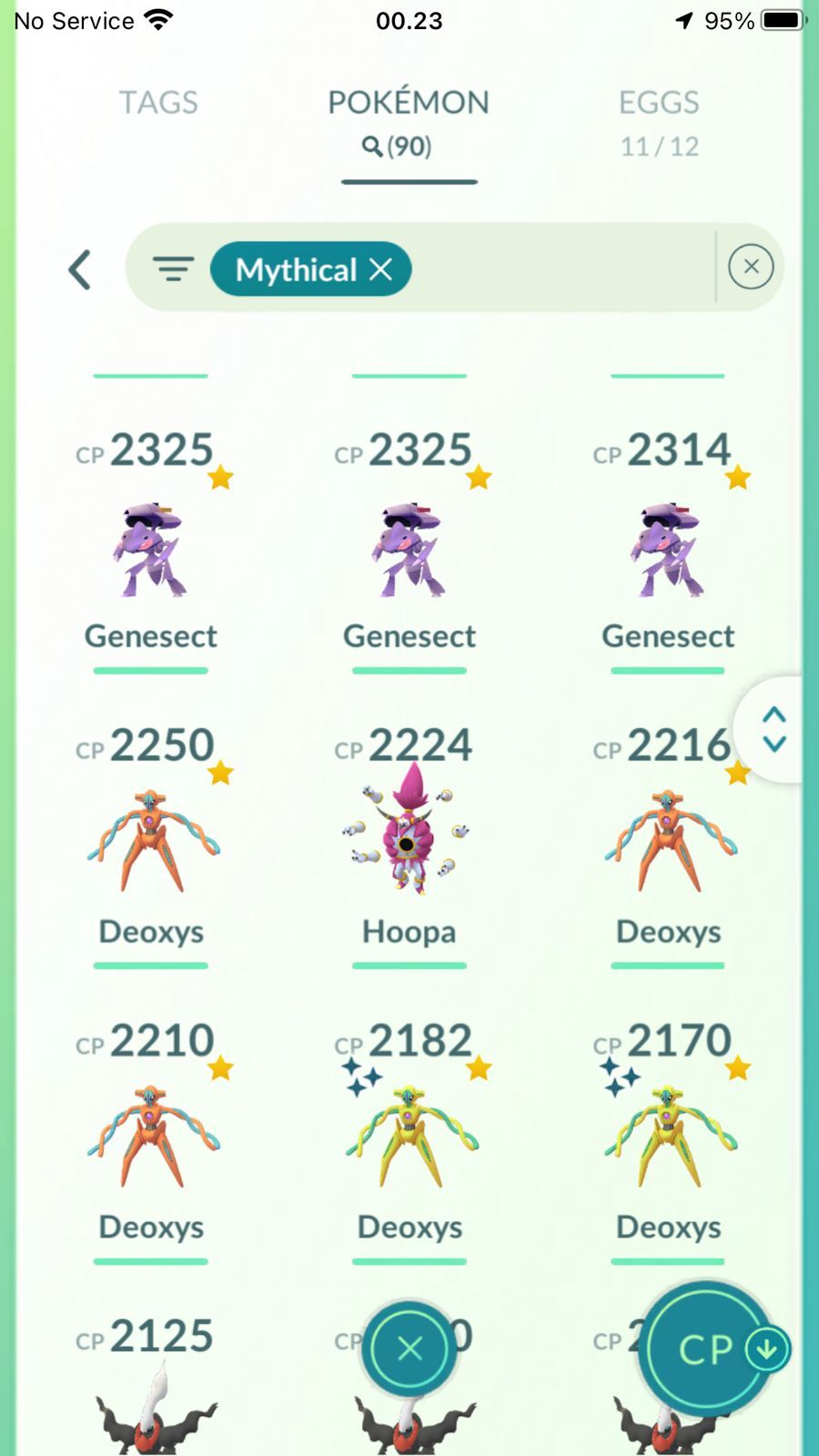Open the filter options icon

tap(173, 268)
